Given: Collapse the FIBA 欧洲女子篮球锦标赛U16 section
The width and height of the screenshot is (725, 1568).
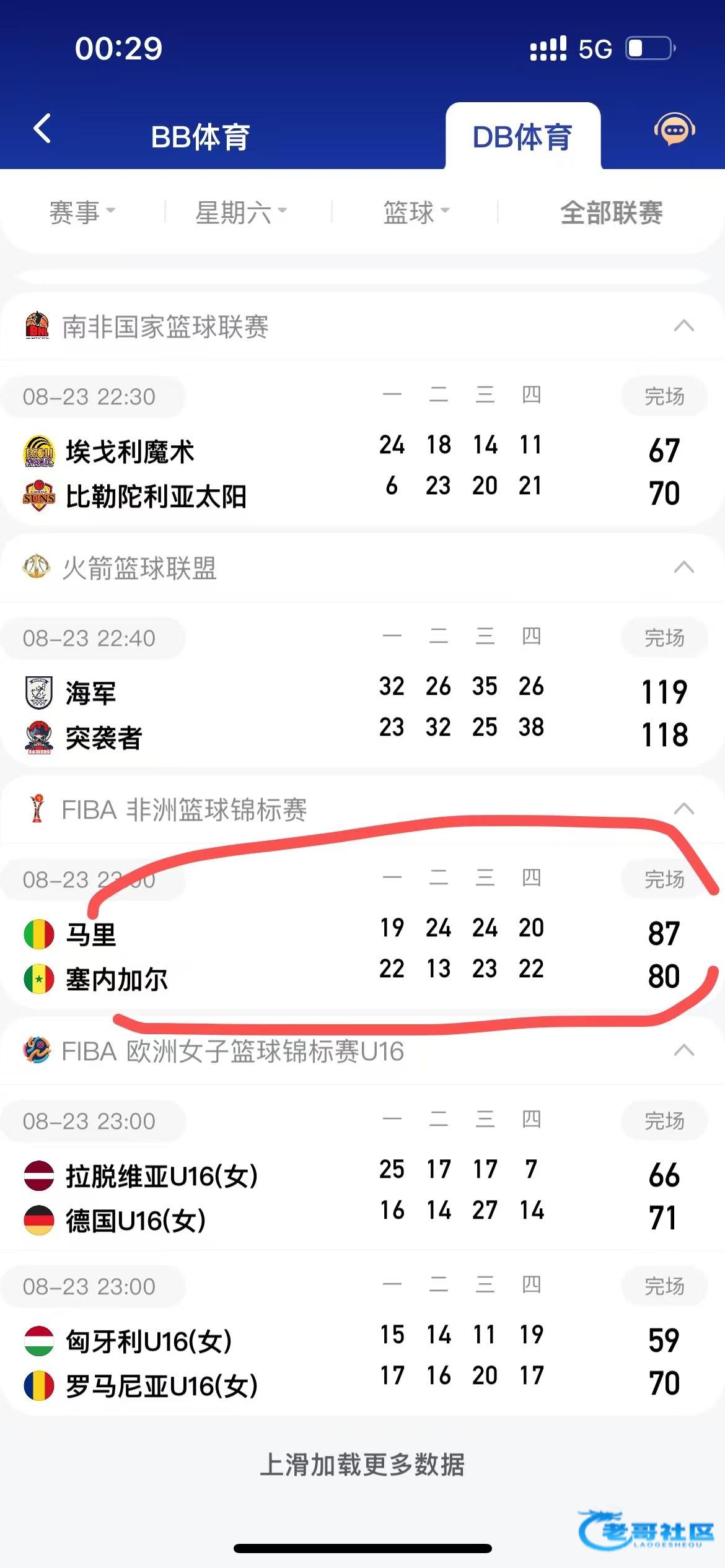Looking at the screenshot, I should pyautogui.click(x=683, y=1050).
